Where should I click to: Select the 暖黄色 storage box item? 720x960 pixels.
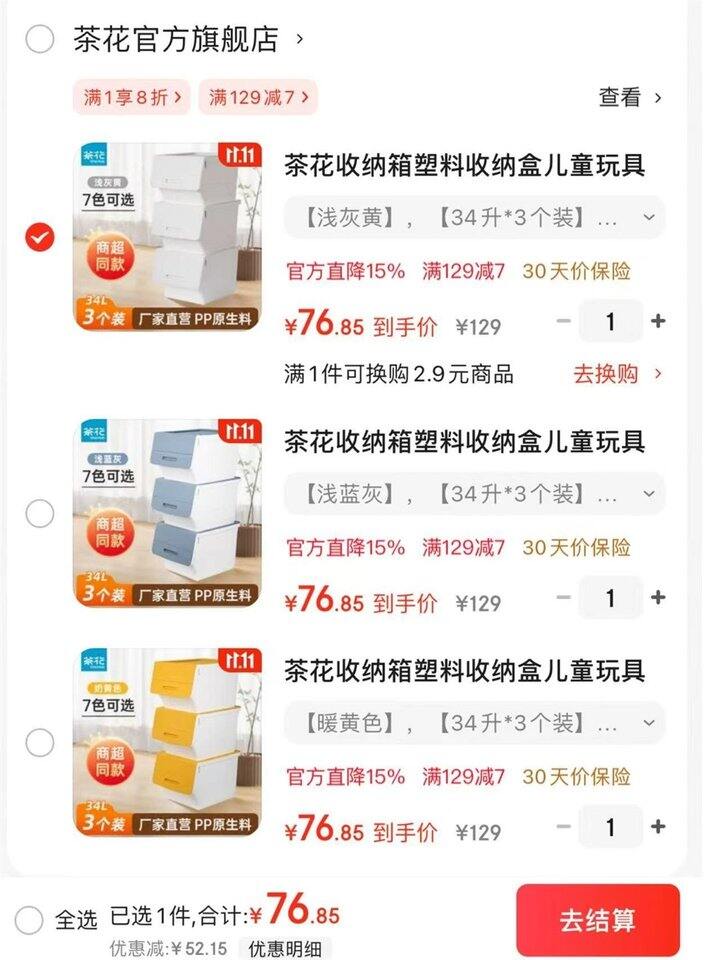[x=39, y=743]
